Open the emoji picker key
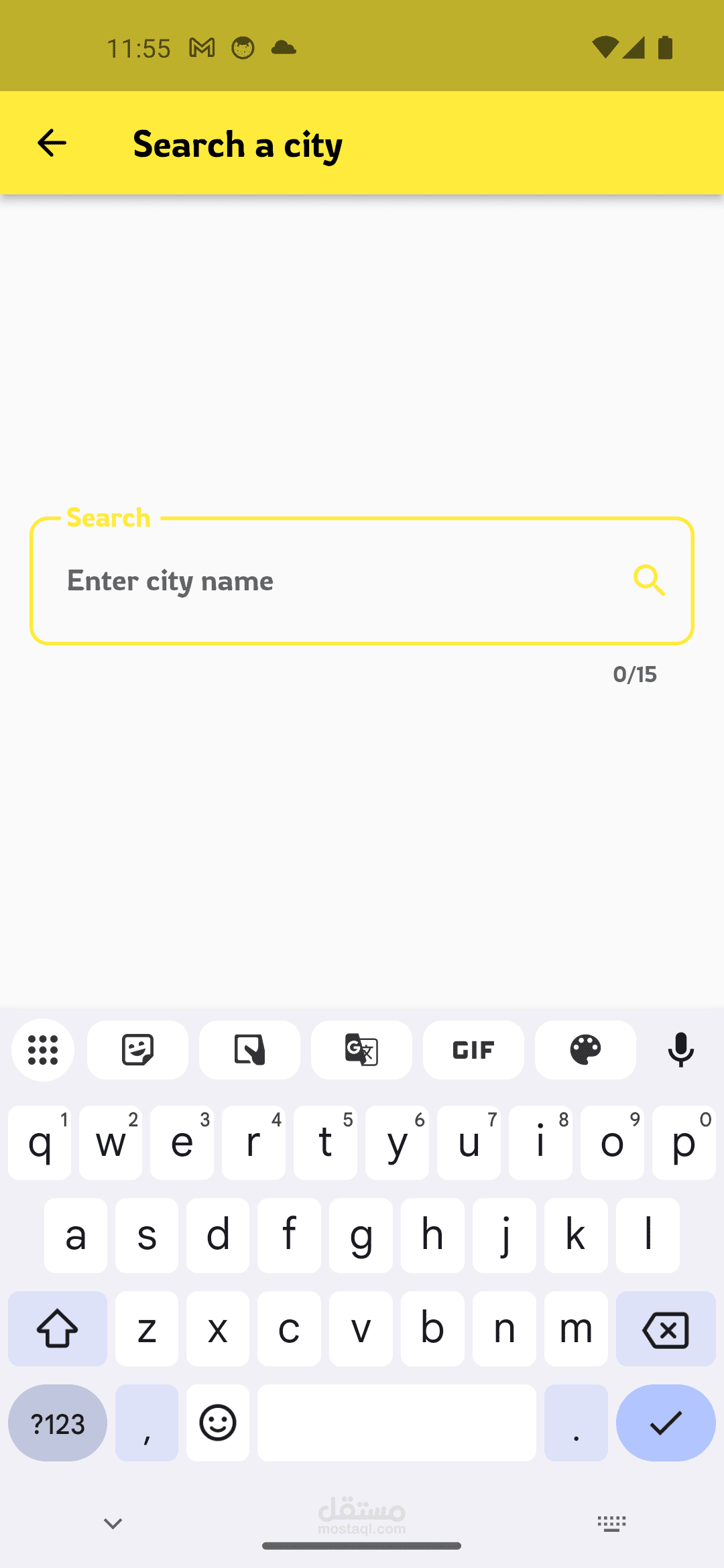 point(218,1423)
